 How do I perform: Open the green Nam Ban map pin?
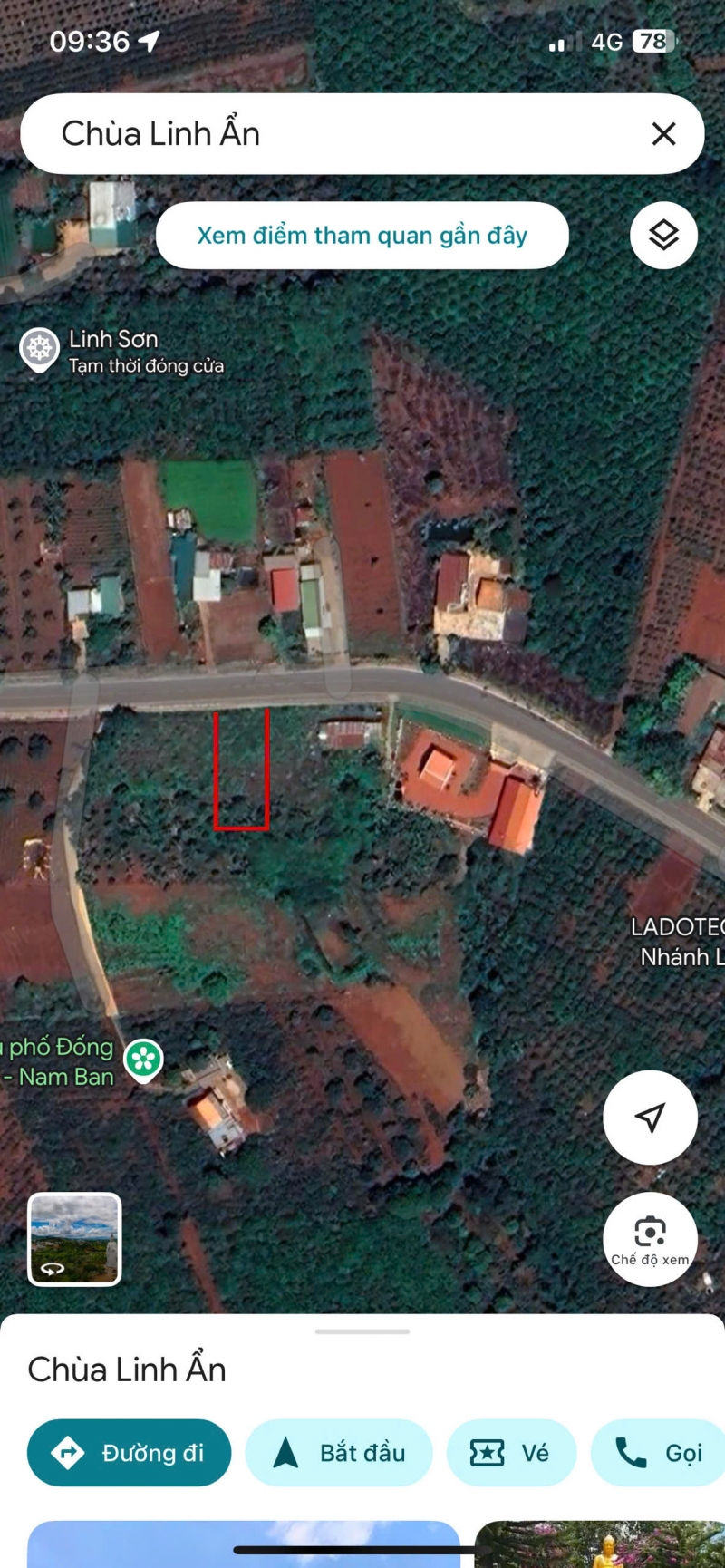(x=143, y=1060)
